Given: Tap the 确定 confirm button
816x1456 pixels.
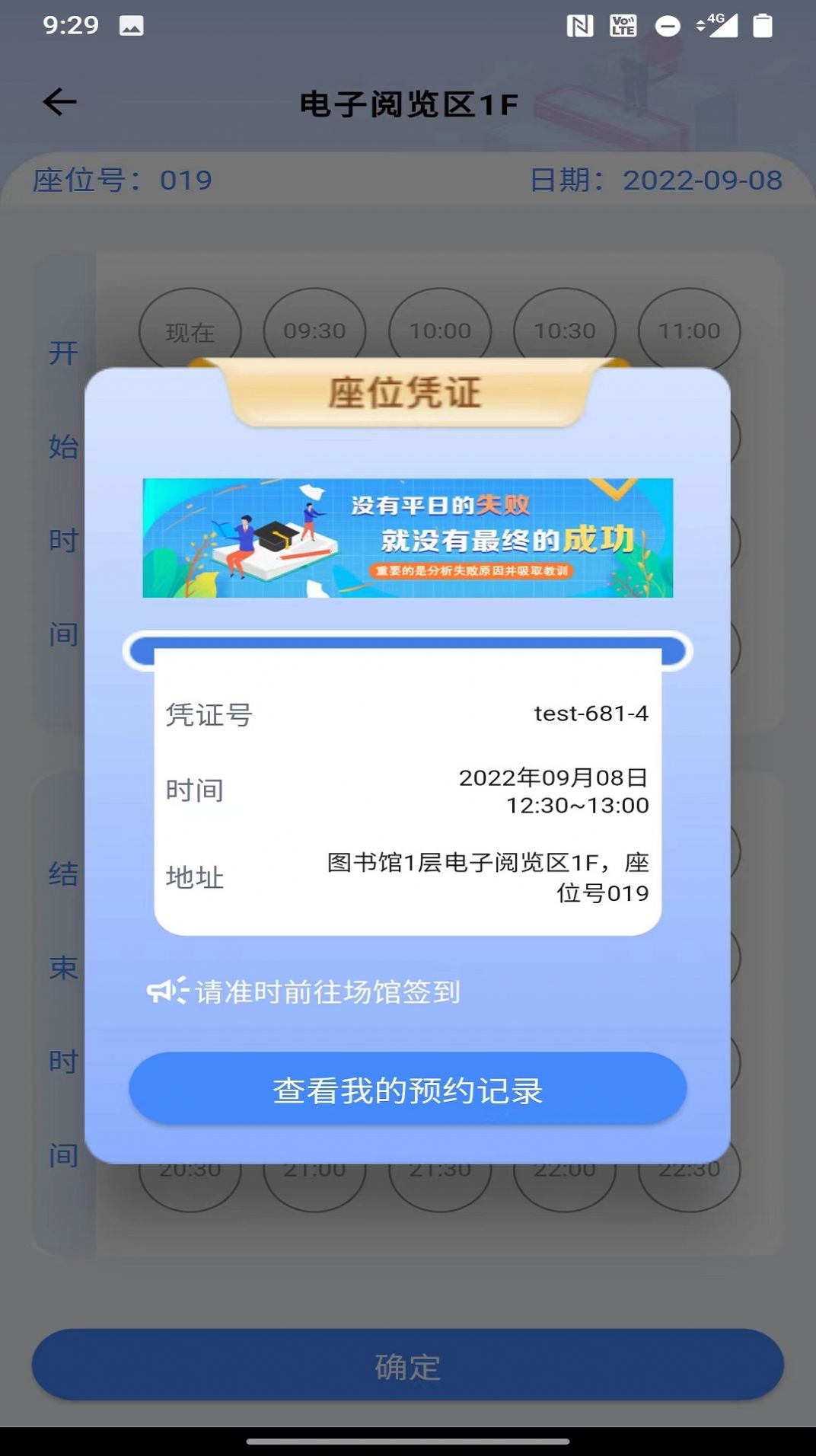Looking at the screenshot, I should 407,1367.
